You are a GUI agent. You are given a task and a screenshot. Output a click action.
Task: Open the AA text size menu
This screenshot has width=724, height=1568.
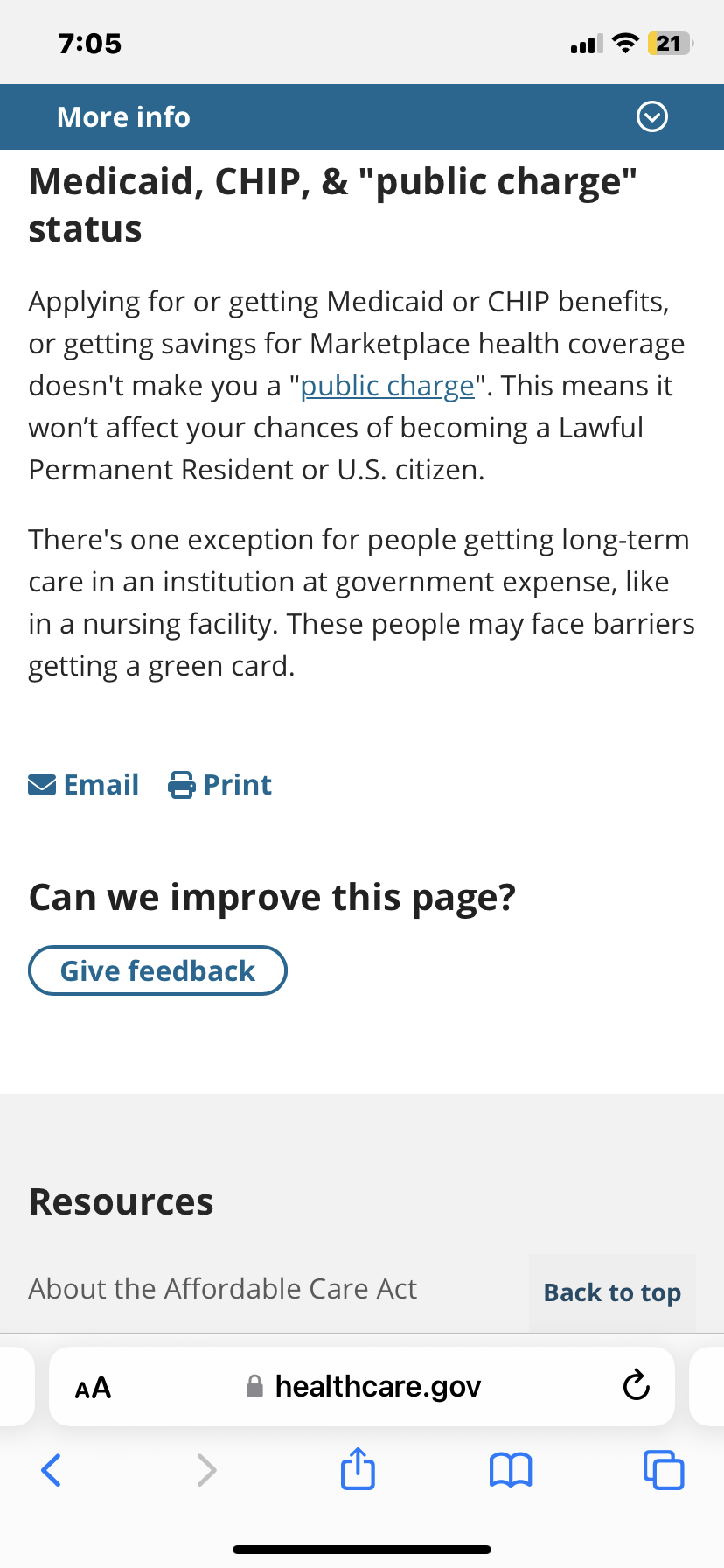tap(93, 1388)
